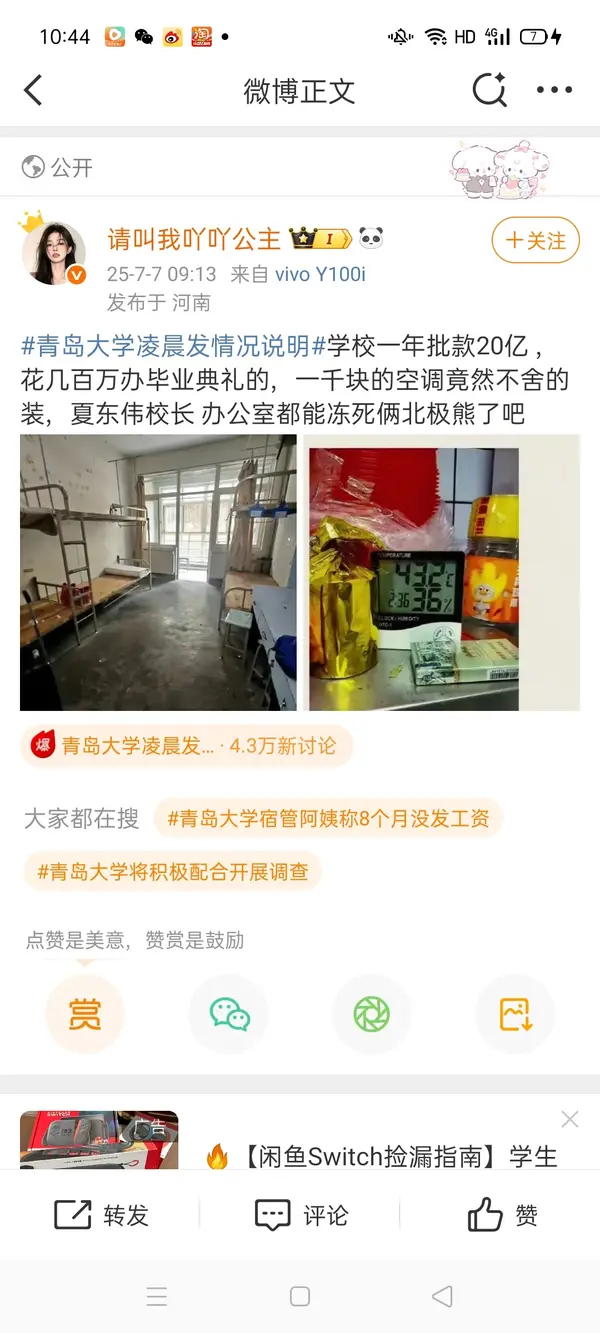Open 请叫我吖吖公主's profile avatar
This screenshot has width=600, height=1333.
point(54,253)
